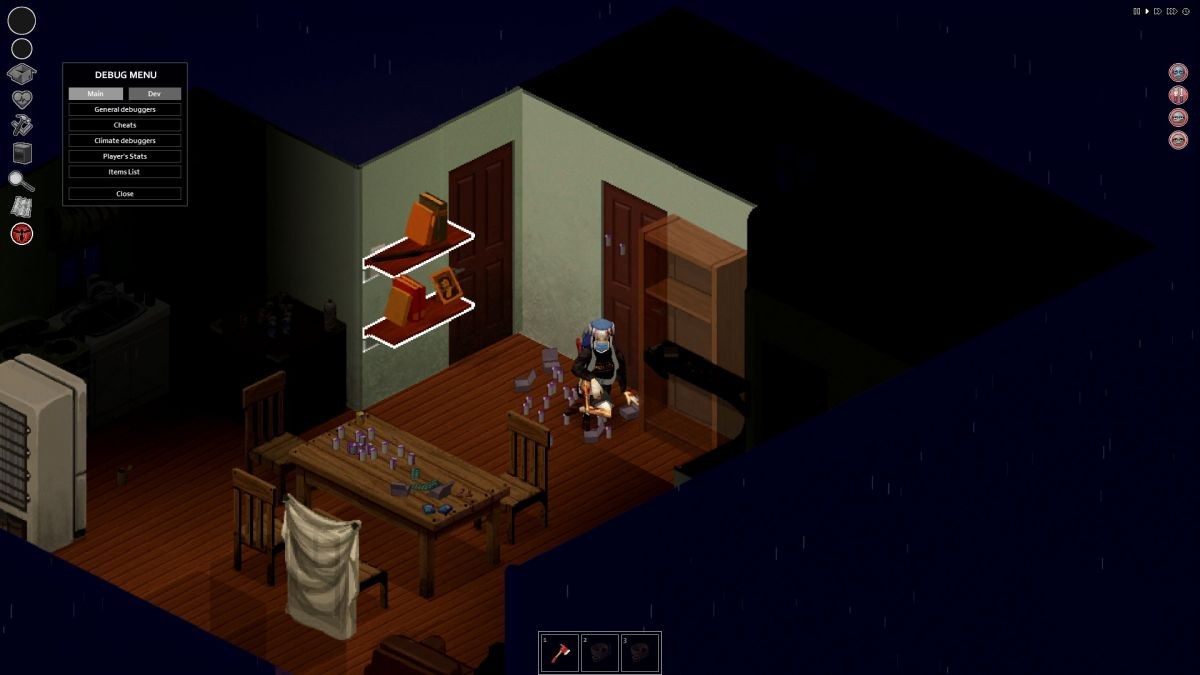
Task: Select the Main tab in debug menu
Action: coord(96,94)
